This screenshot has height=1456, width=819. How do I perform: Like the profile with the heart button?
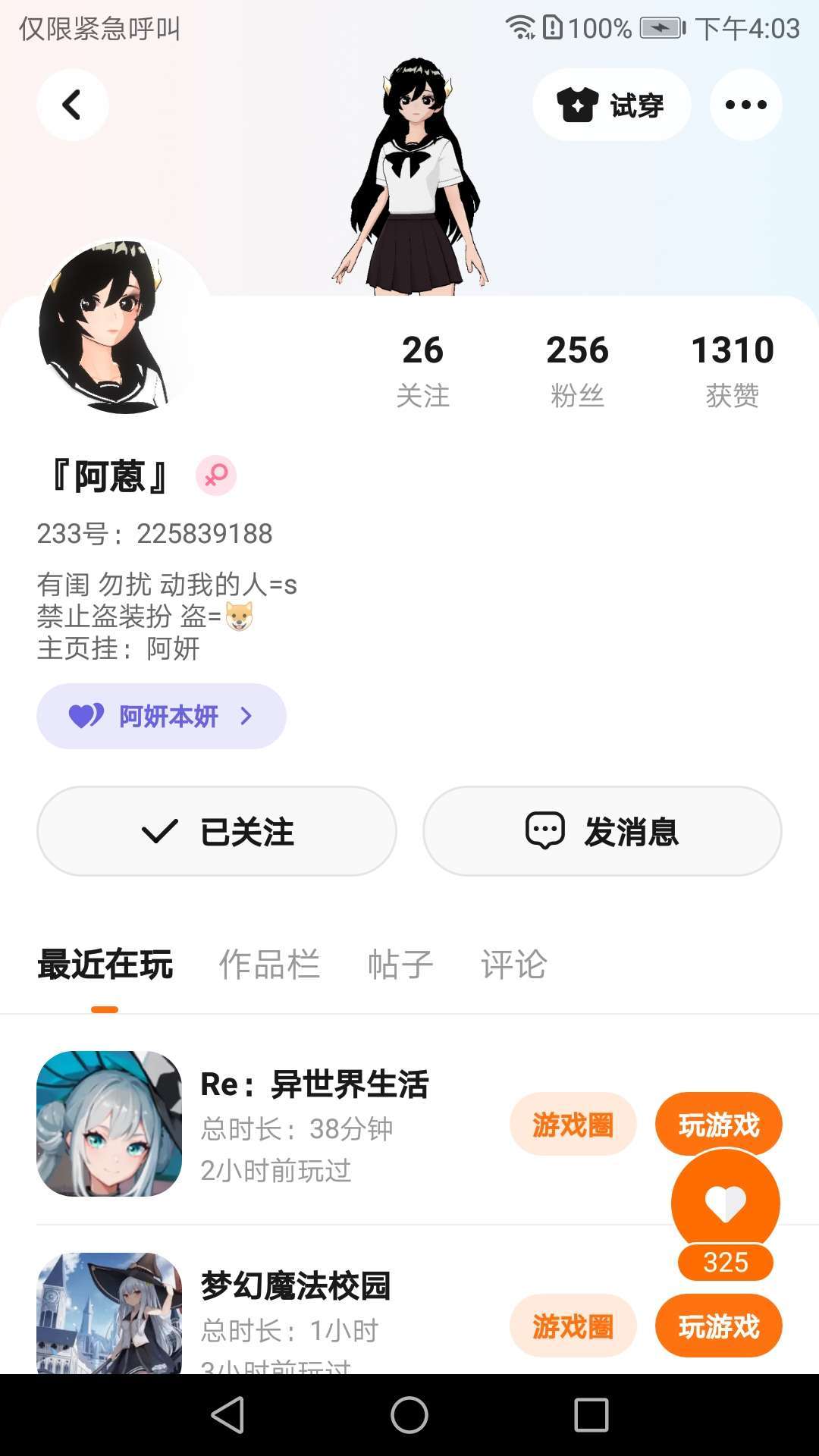coord(726,1203)
